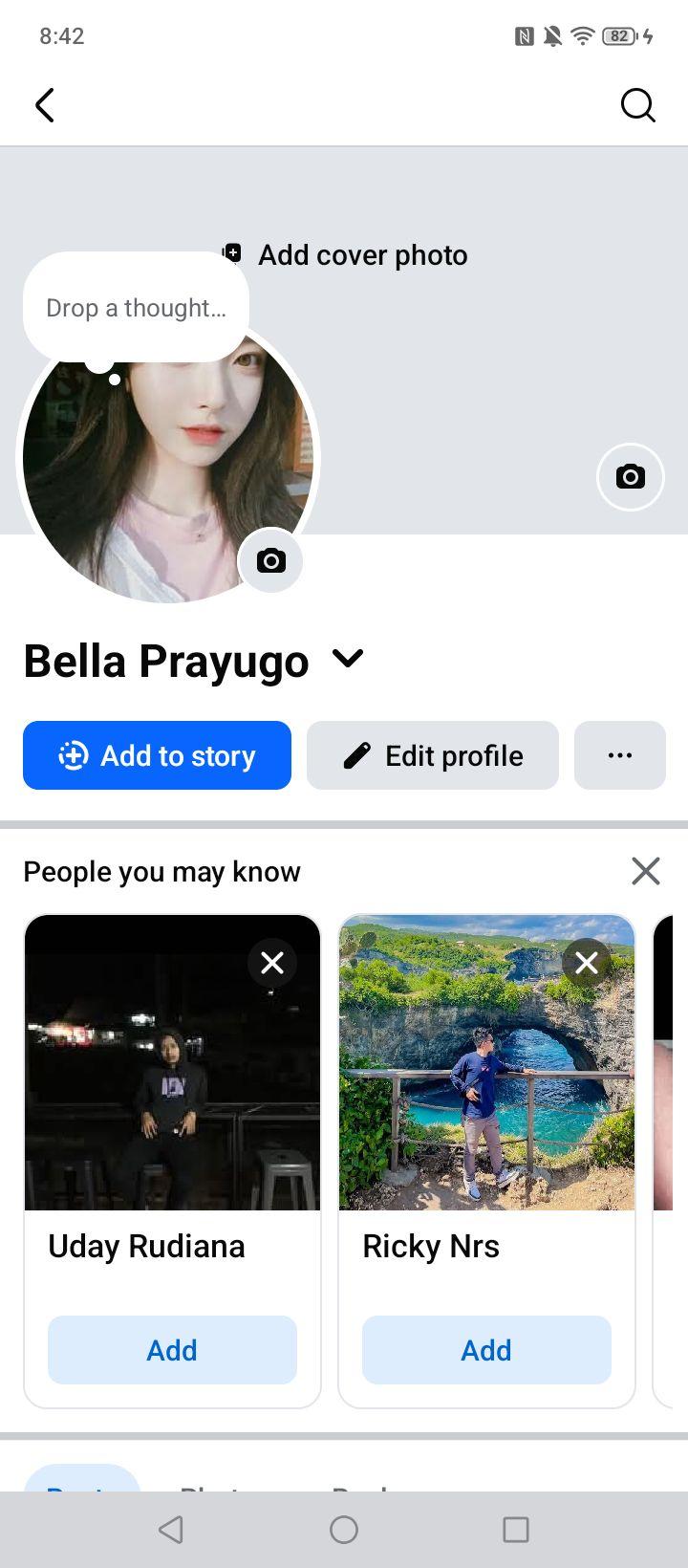Screen dimensions: 688x1568
Task: Open the Drop a thought bubble
Action: pyautogui.click(x=136, y=308)
